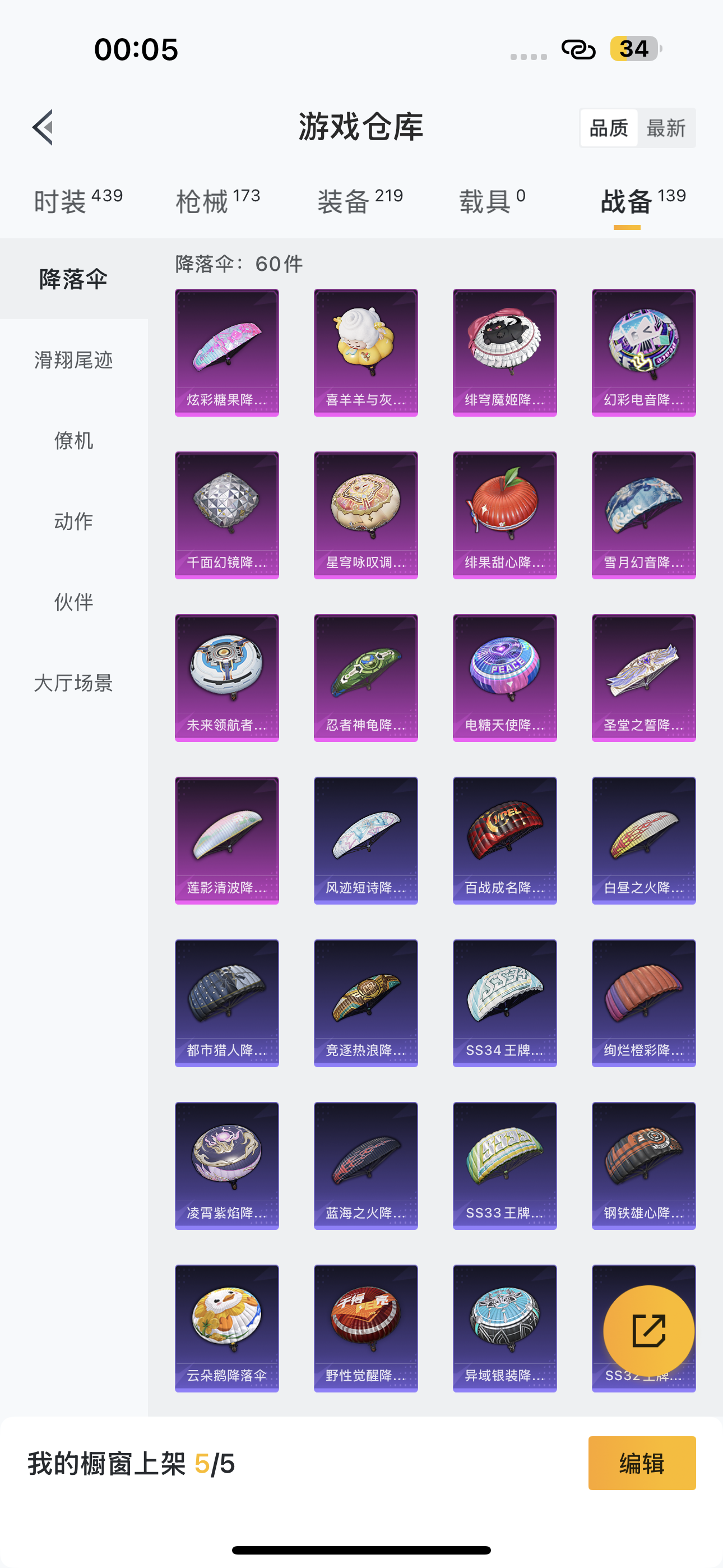723x1568 pixels.
Task: Select the 电糖天使 parachute item
Action: [x=504, y=677]
